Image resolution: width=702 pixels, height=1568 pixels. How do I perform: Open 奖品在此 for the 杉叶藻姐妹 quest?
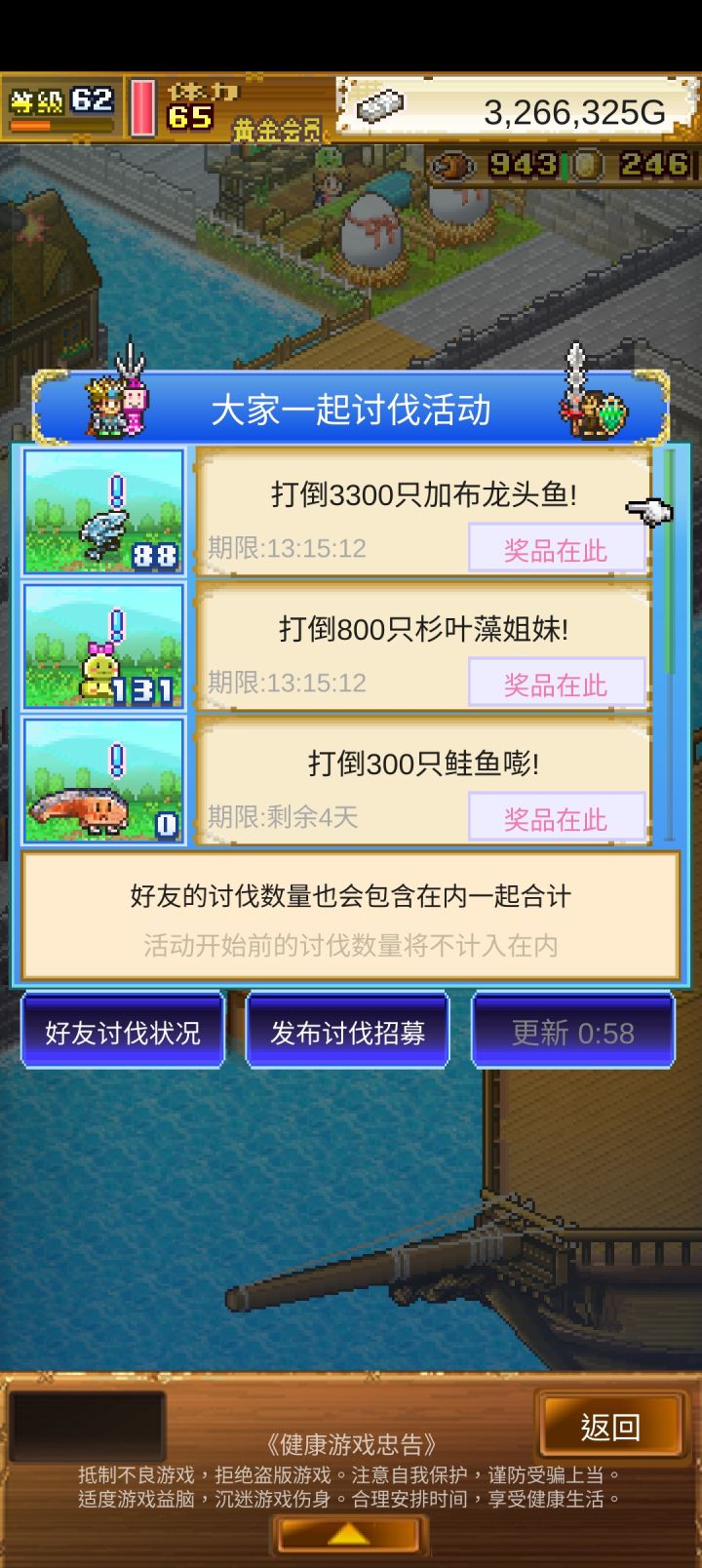[x=557, y=684]
